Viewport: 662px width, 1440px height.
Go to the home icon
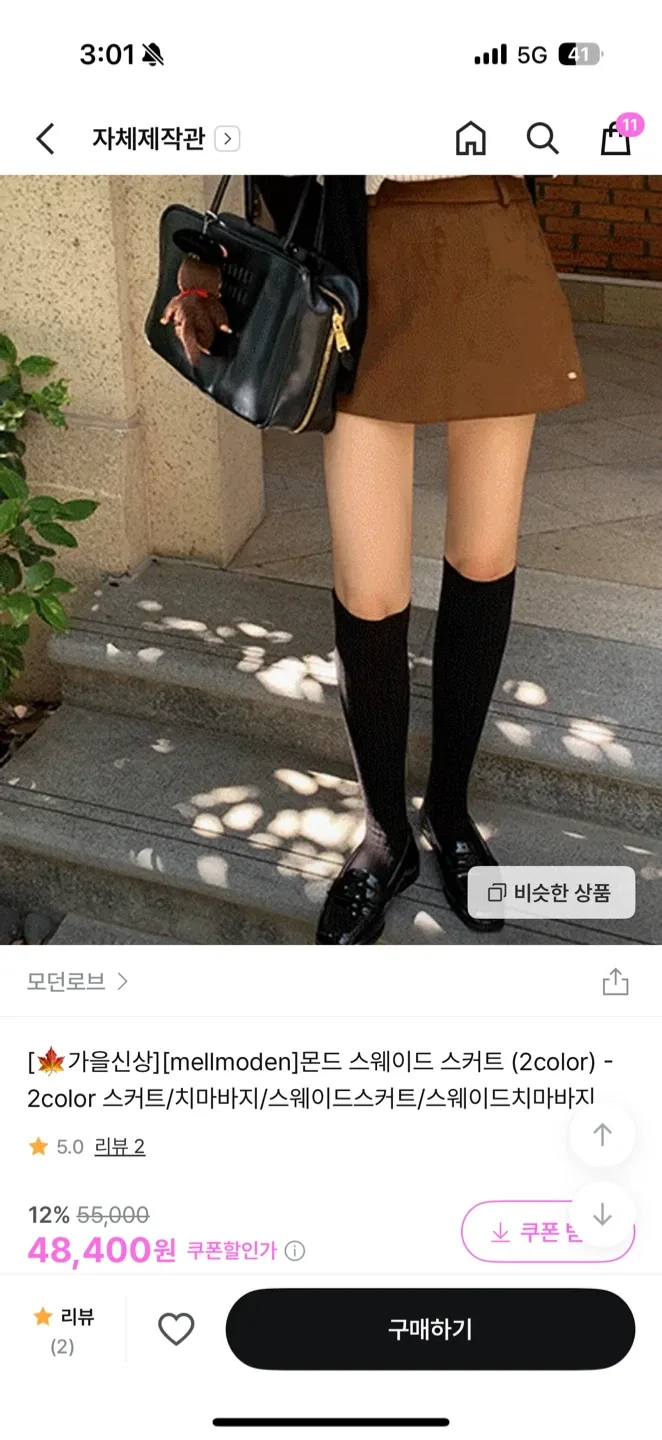[470, 139]
